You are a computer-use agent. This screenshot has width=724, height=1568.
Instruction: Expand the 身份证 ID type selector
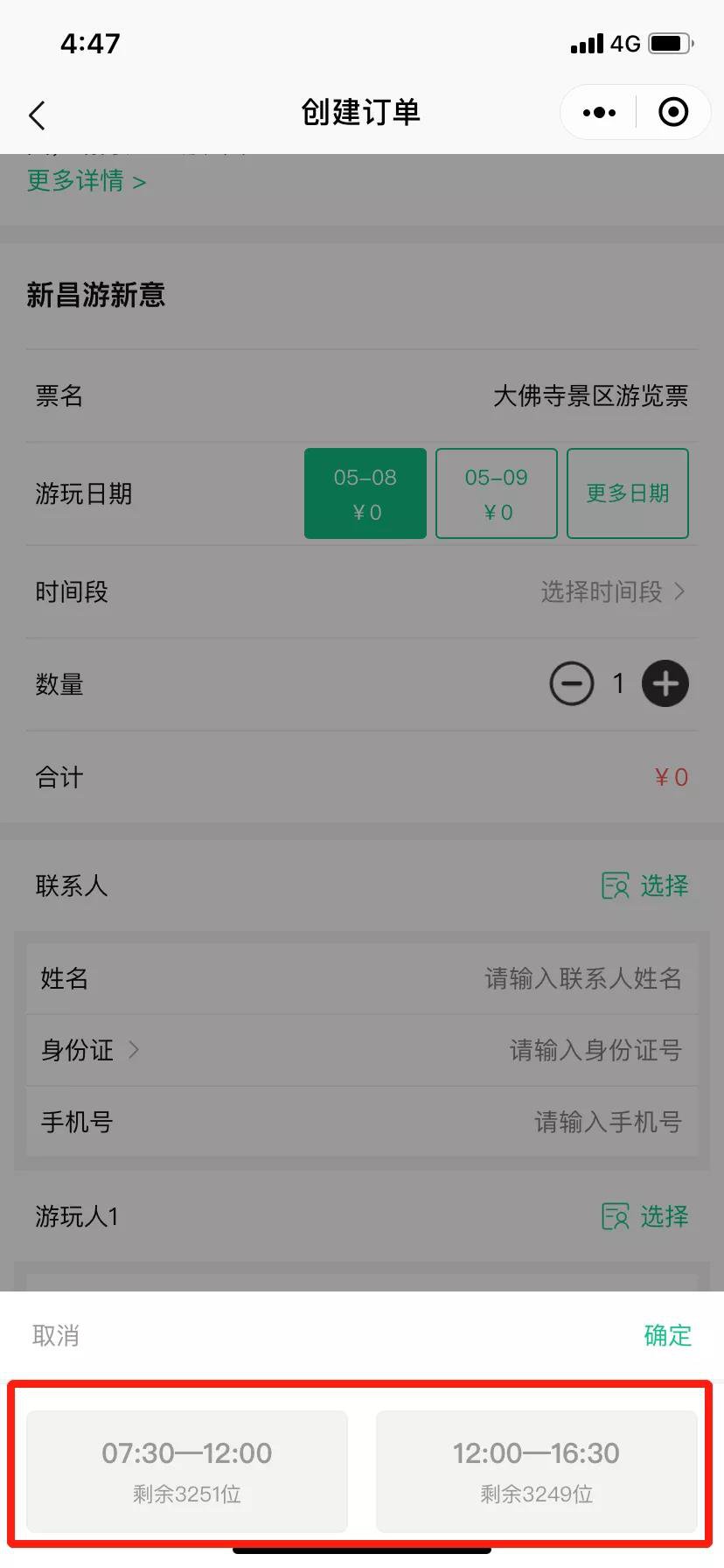click(90, 1050)
